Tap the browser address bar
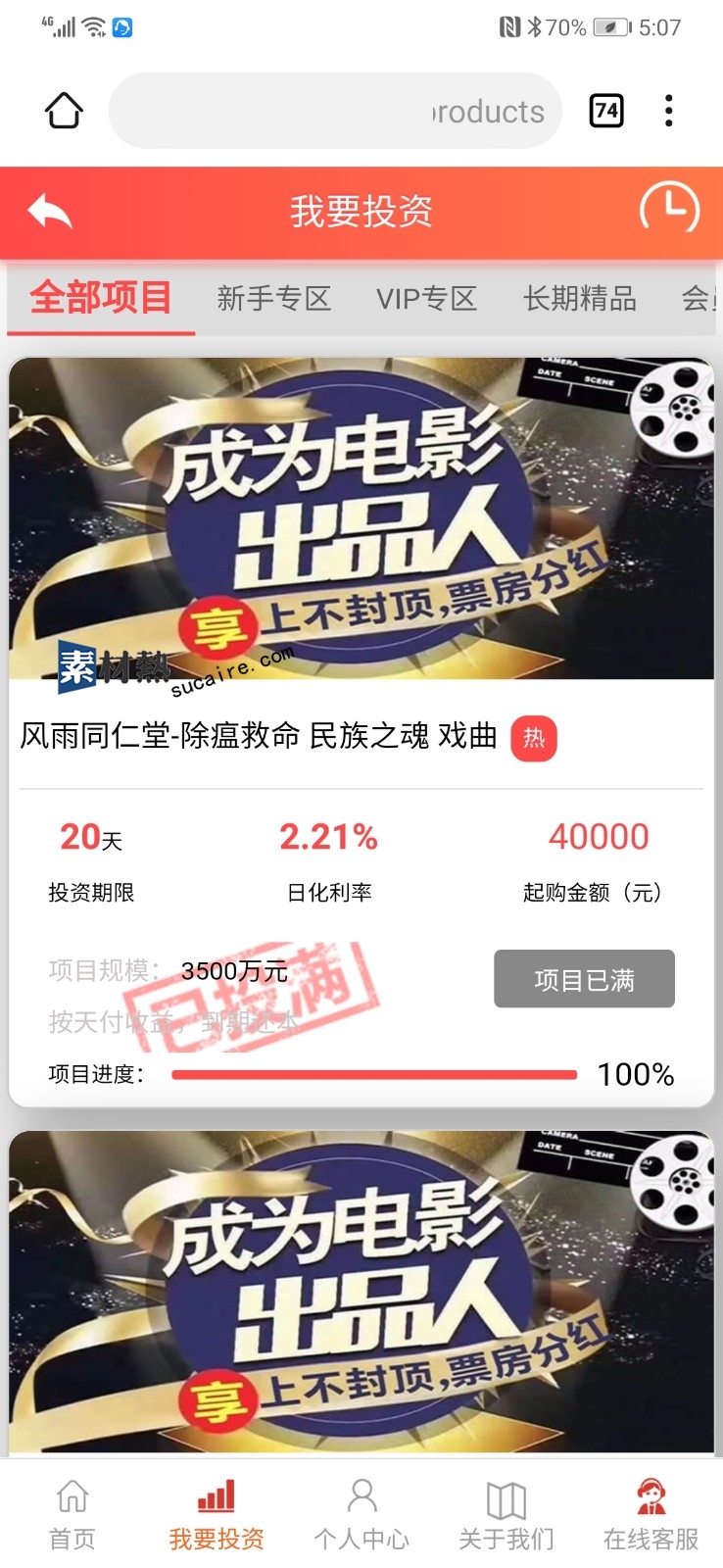This screenshot has height=1568, width=723. [x=335, y=111]
